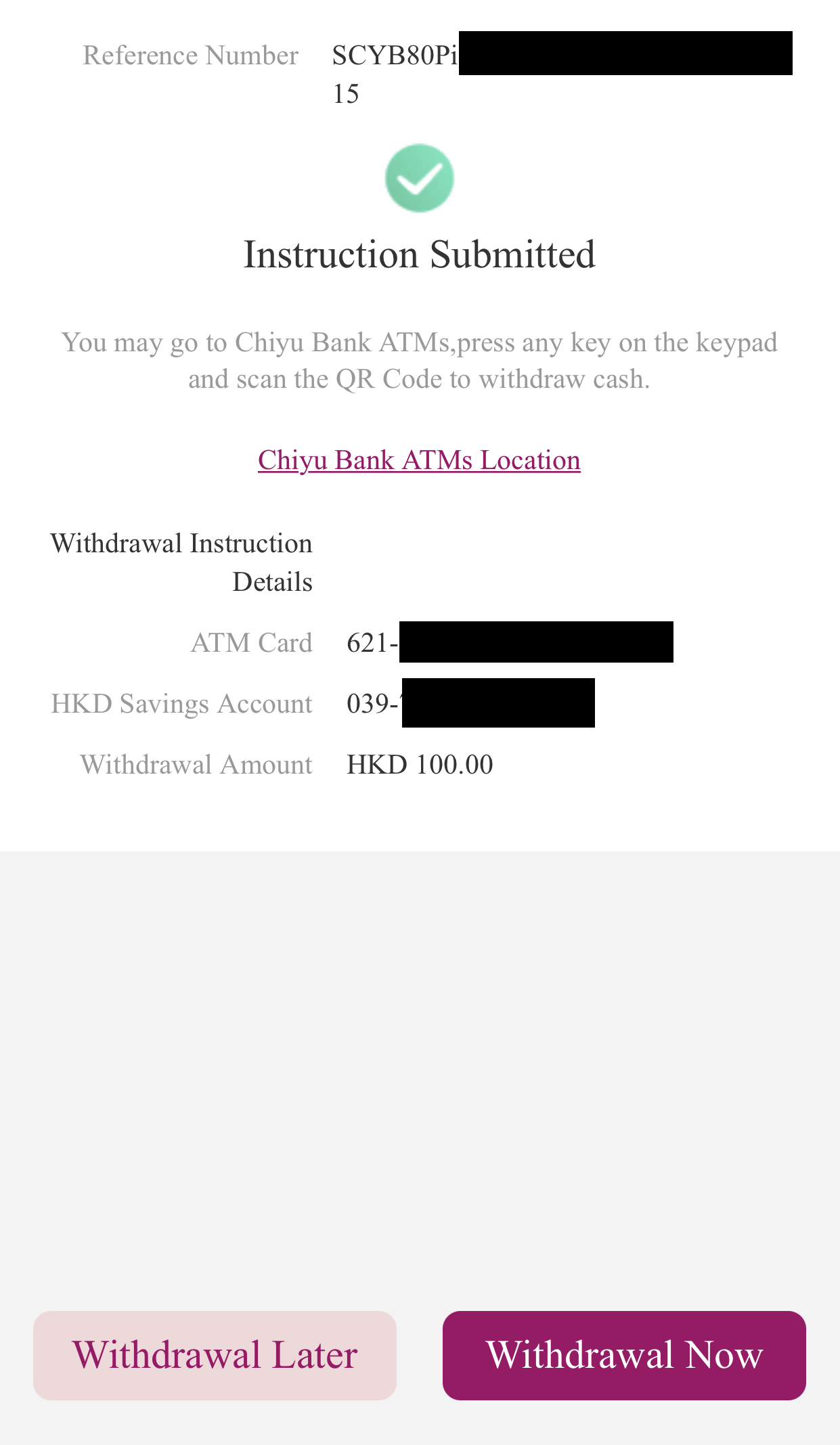Screen dimensions: 840x1445
Task: Choose Withdrawal Later
Action: [215, 1355]
